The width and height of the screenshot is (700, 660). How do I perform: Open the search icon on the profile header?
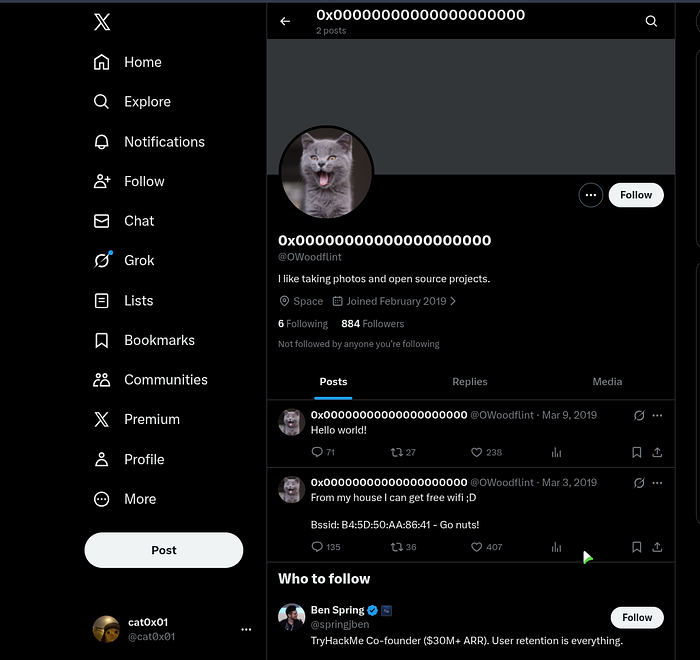point(651,21)
